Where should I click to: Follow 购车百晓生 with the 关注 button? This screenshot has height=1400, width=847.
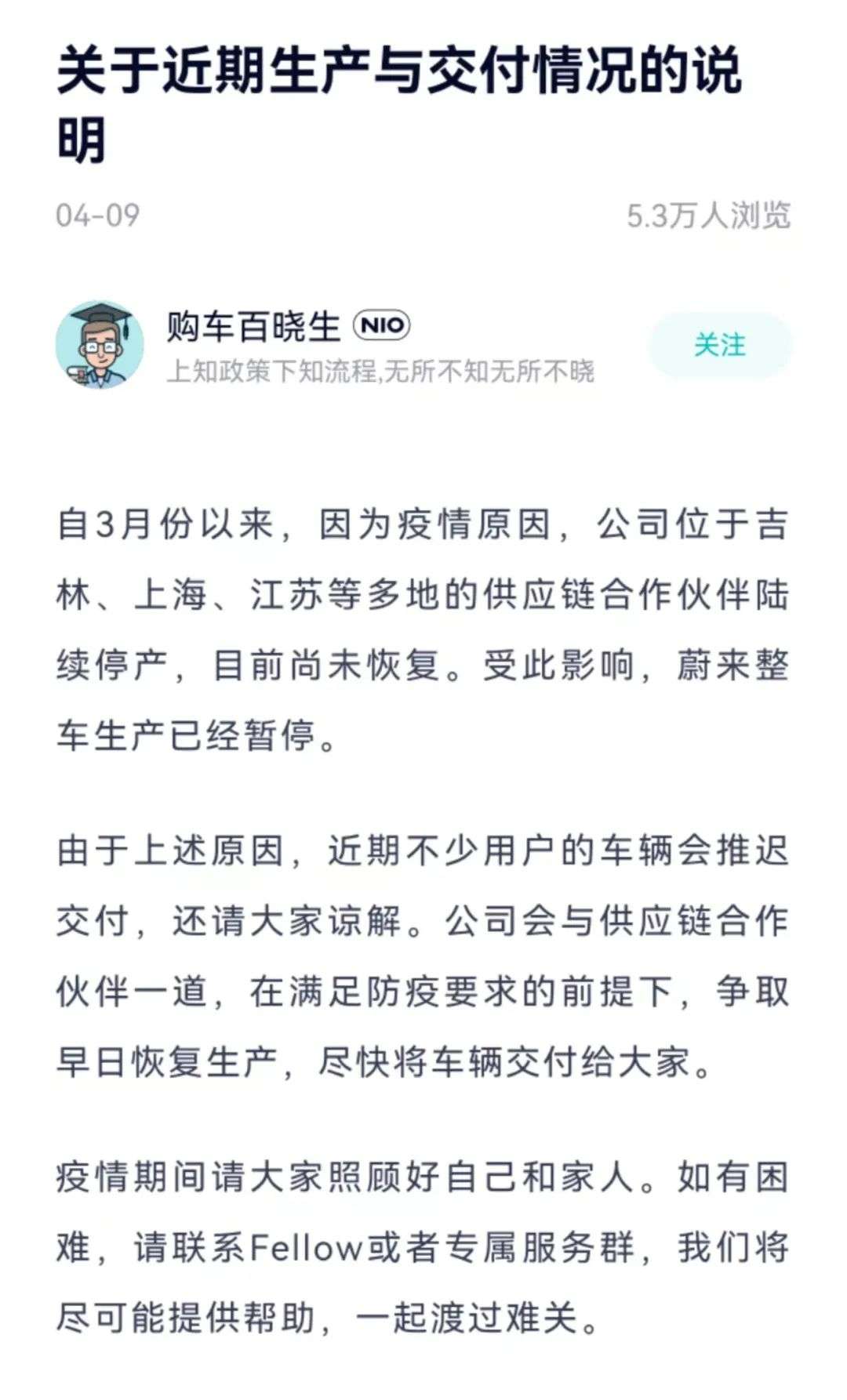pyautogui.click(x=720, y=345)
